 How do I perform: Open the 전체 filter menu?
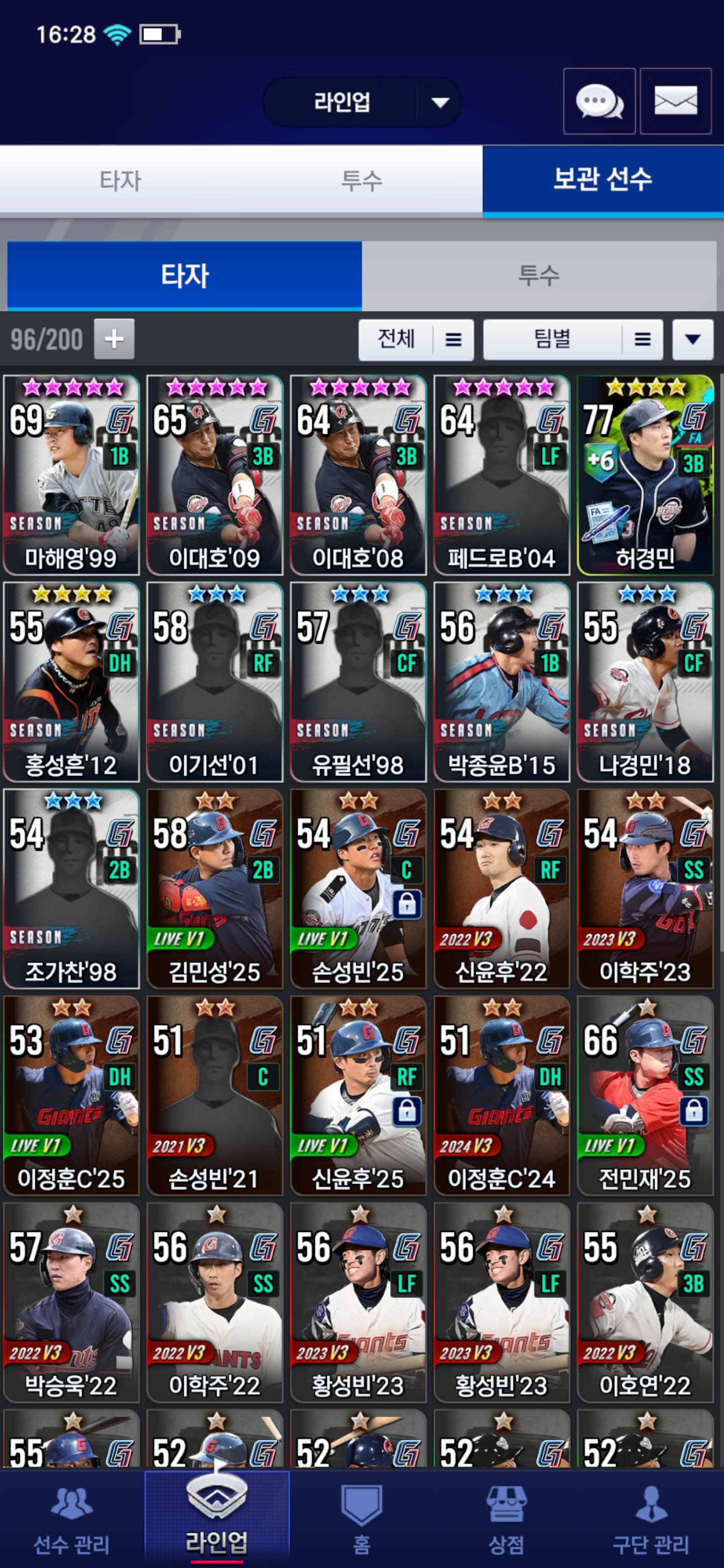[416, 340]
